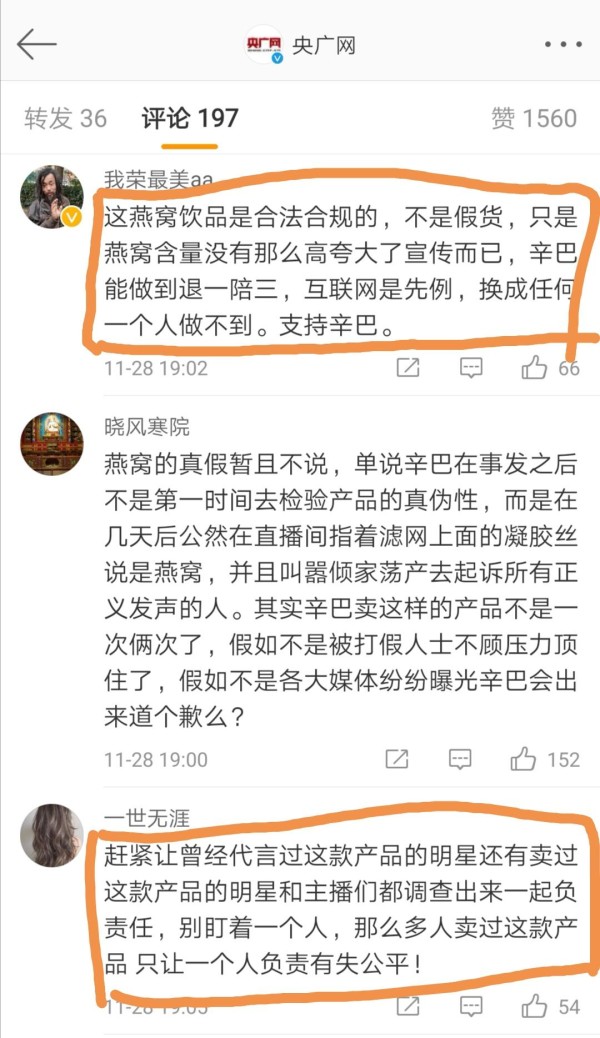Repost 一世无涯's comment
The height and width of the screenshot is (1038, 600).
click(408, 1007)
